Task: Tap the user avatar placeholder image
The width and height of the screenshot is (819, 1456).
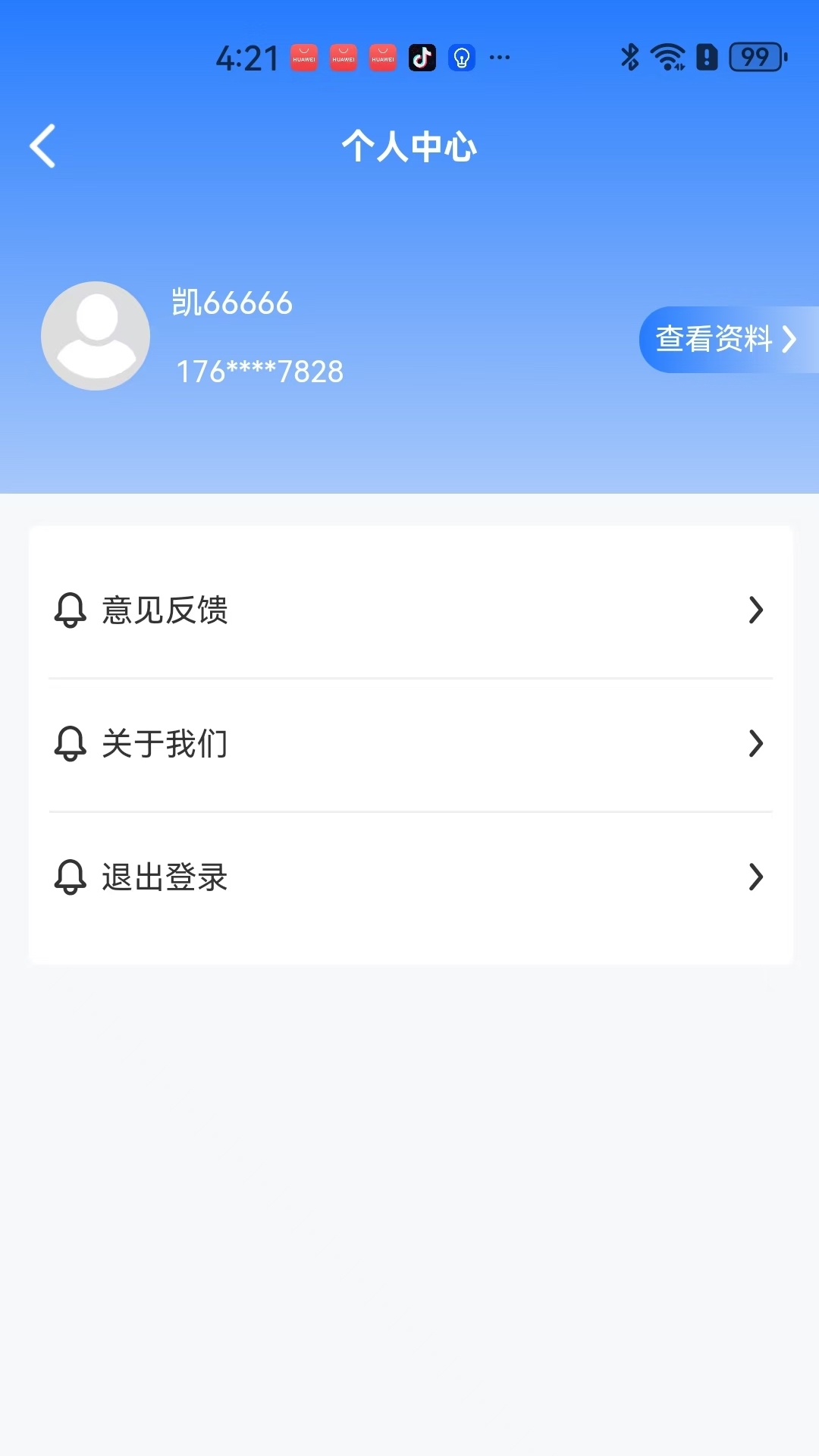Action: pyautogui.click(x=95, y=335)
